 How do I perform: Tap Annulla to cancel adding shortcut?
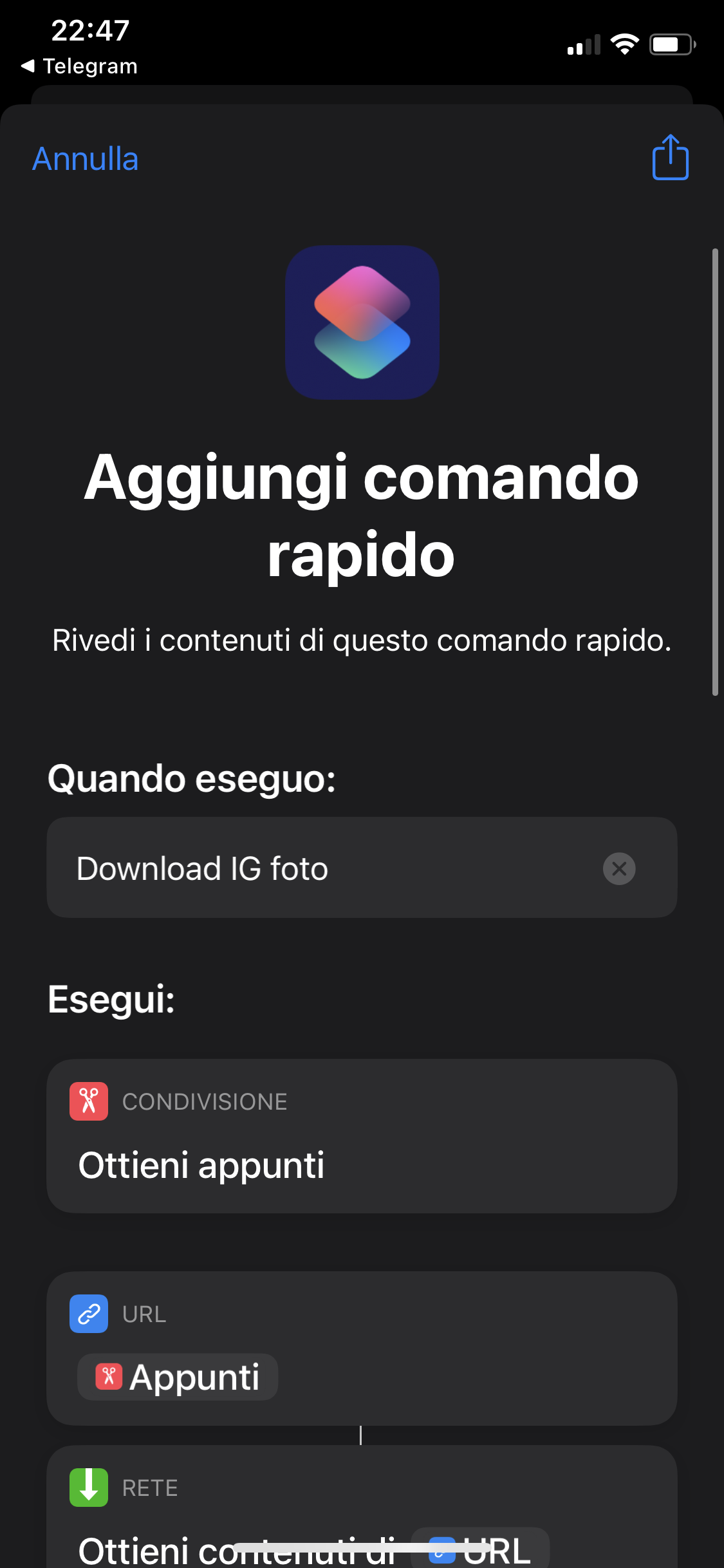pos(86,159)
